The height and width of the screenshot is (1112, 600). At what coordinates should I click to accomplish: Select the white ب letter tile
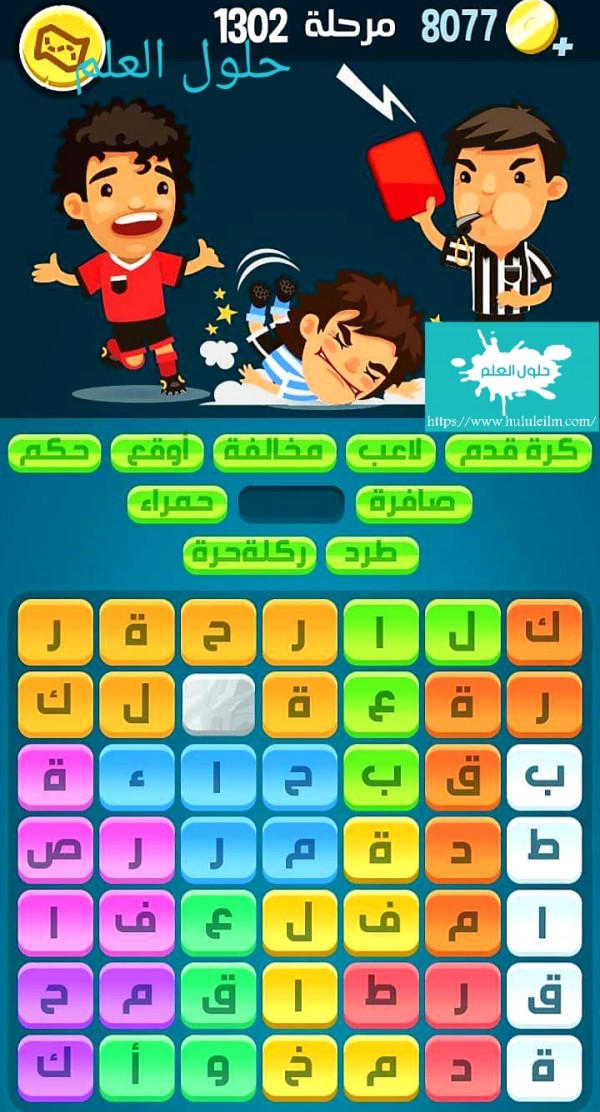pos(544,778)
